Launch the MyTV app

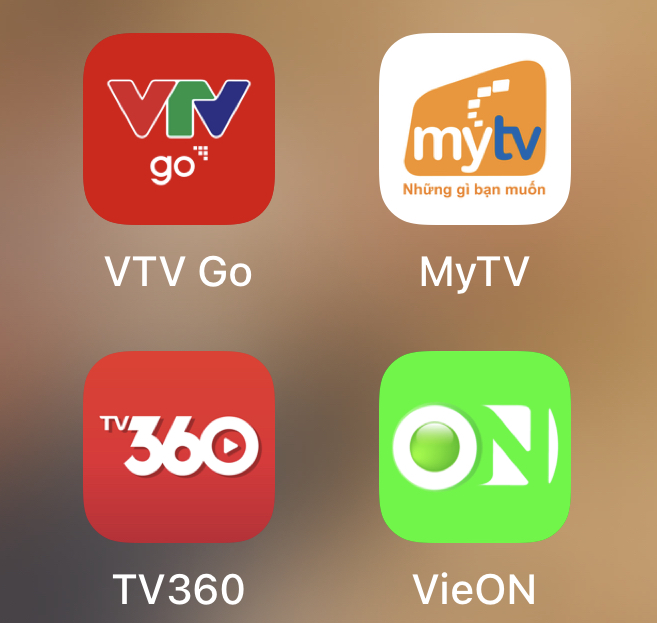pyautogui.click(x=475, y=129)
